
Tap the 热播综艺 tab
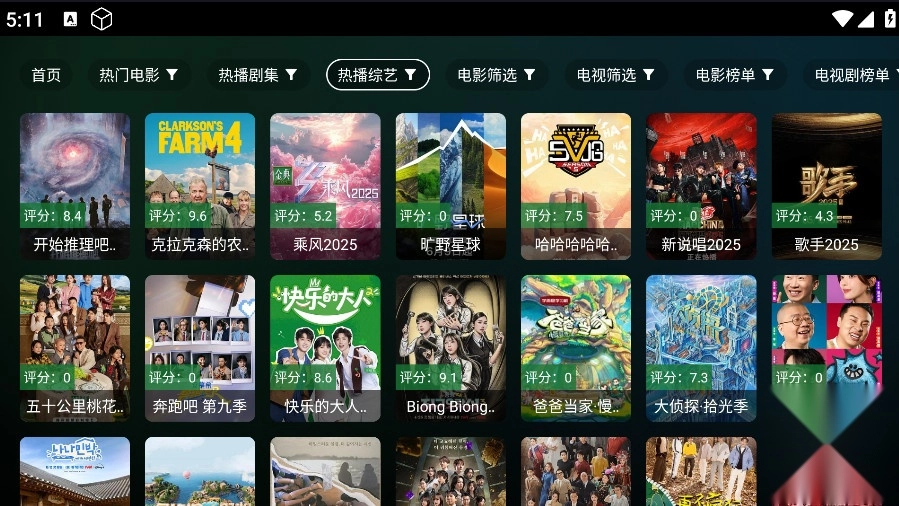click(377, 75)
